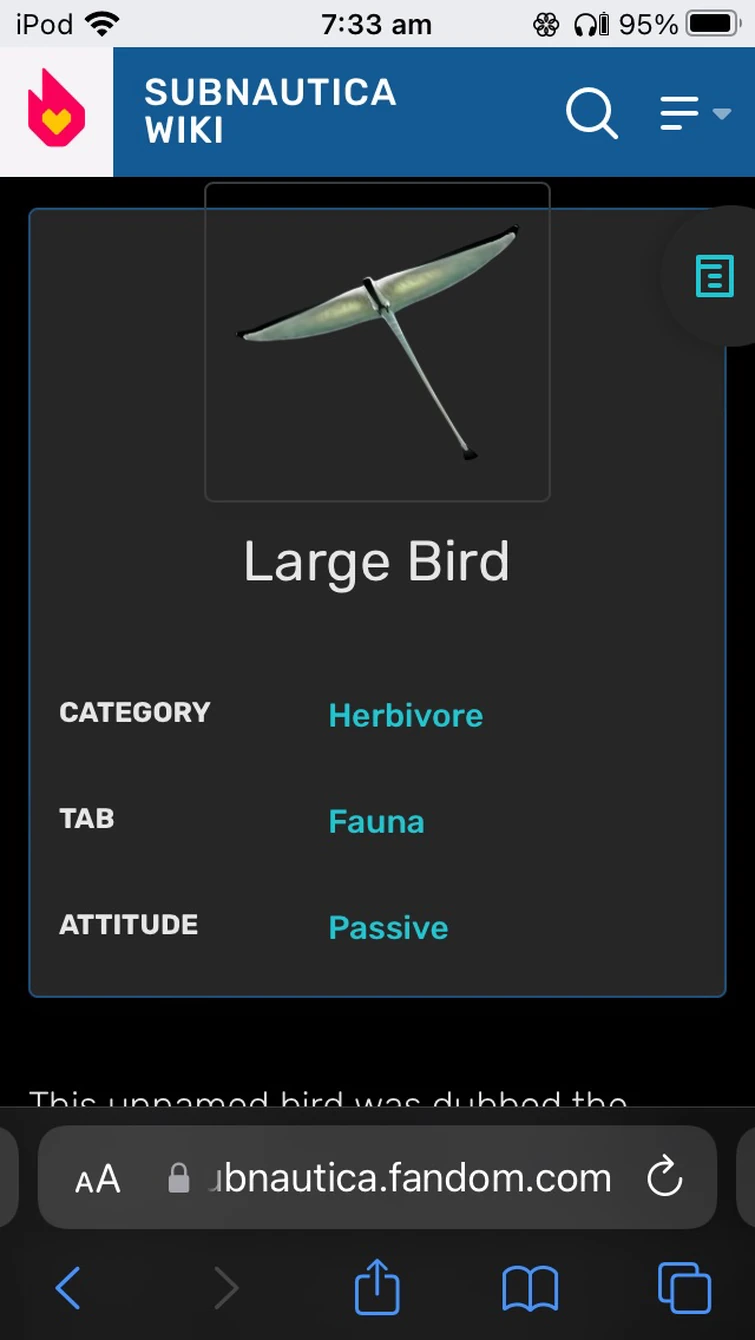Open the Safari share sheet
755x1340 pixels.
click(x=377, y=1288)
